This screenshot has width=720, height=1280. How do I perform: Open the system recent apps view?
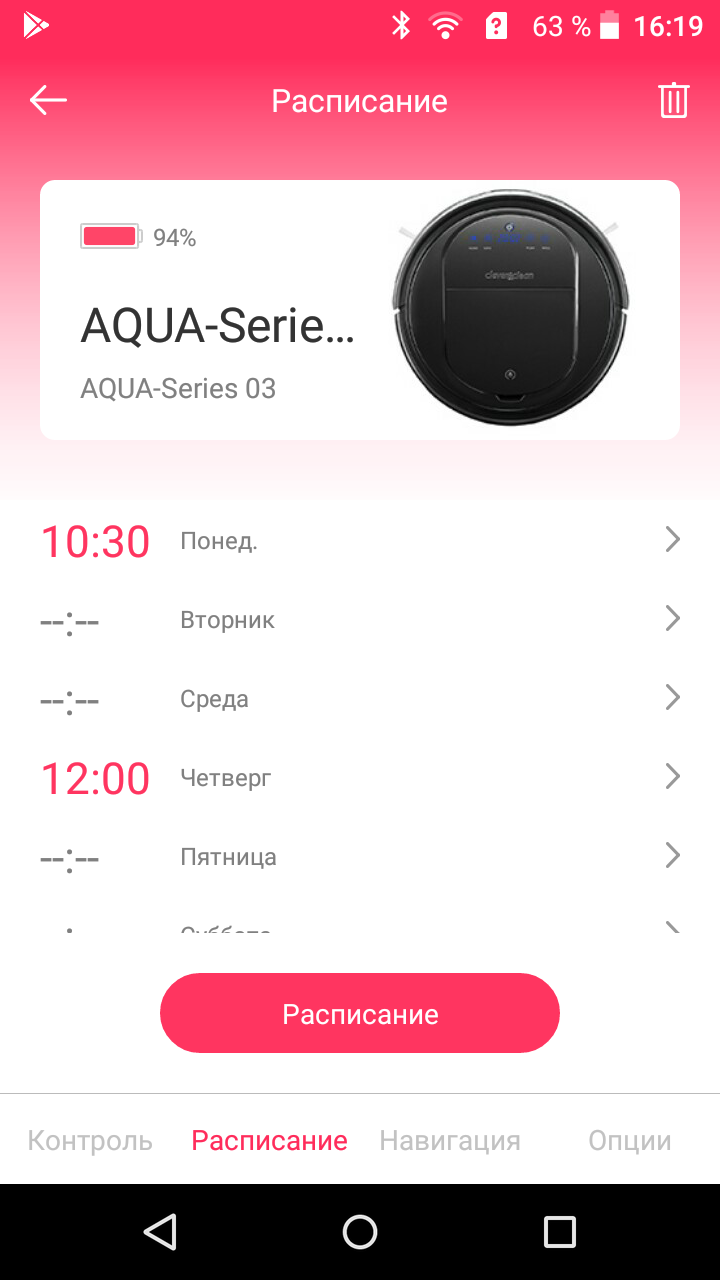pyautogui.click(x=559, y=1232)
